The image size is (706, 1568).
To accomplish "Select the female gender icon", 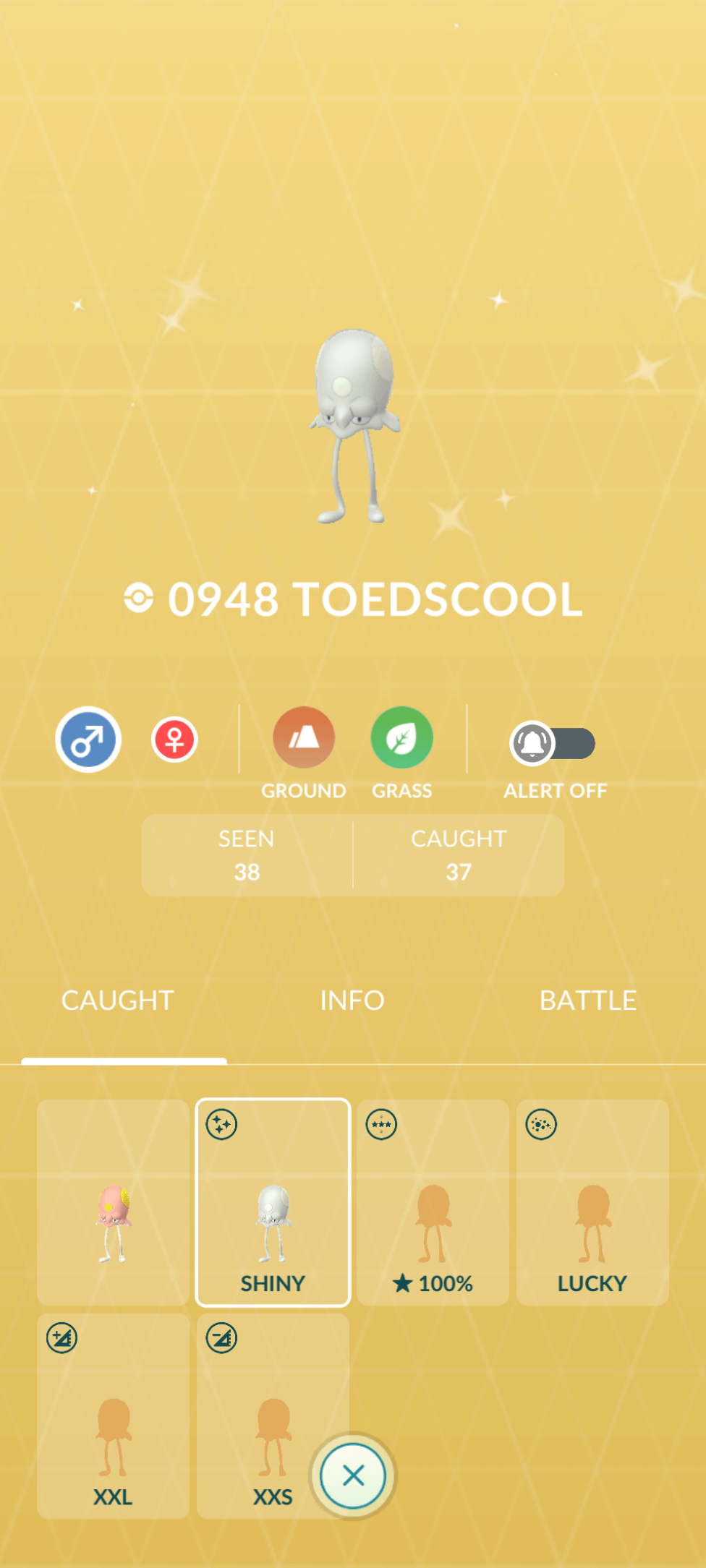I will click(174, 740).
